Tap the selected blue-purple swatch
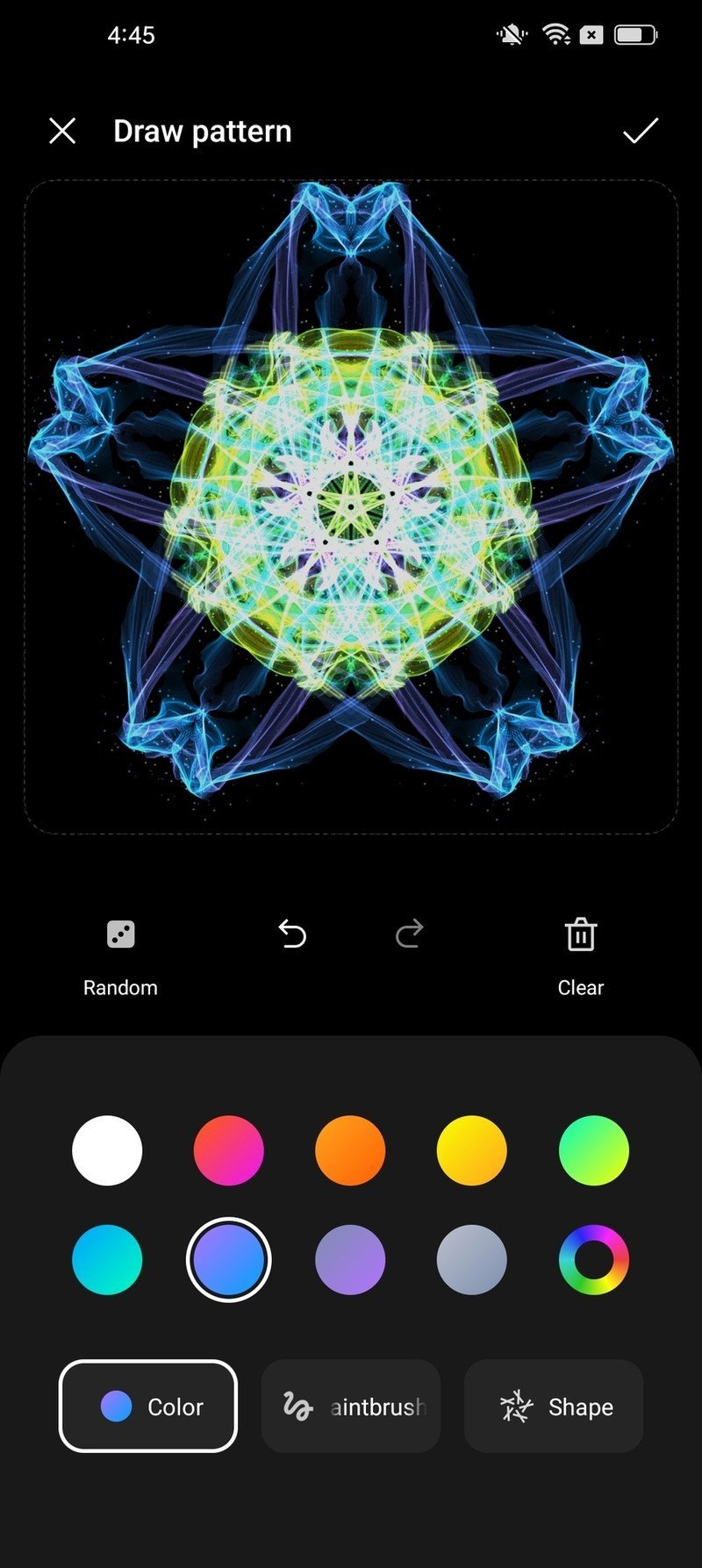This screenshot has height=1568, width=702. pos(228,1260)
